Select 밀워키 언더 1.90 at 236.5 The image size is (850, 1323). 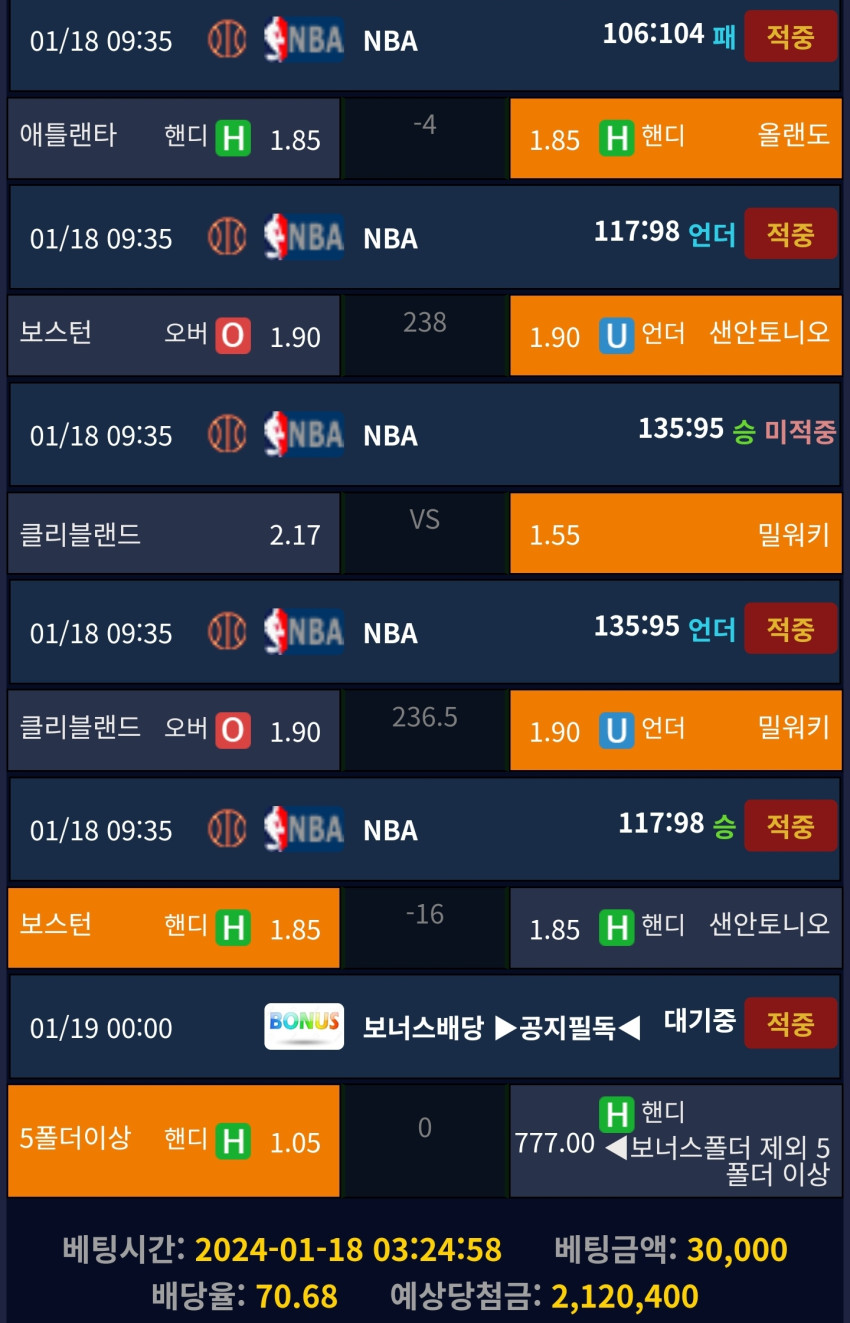[x=675, y=730]
